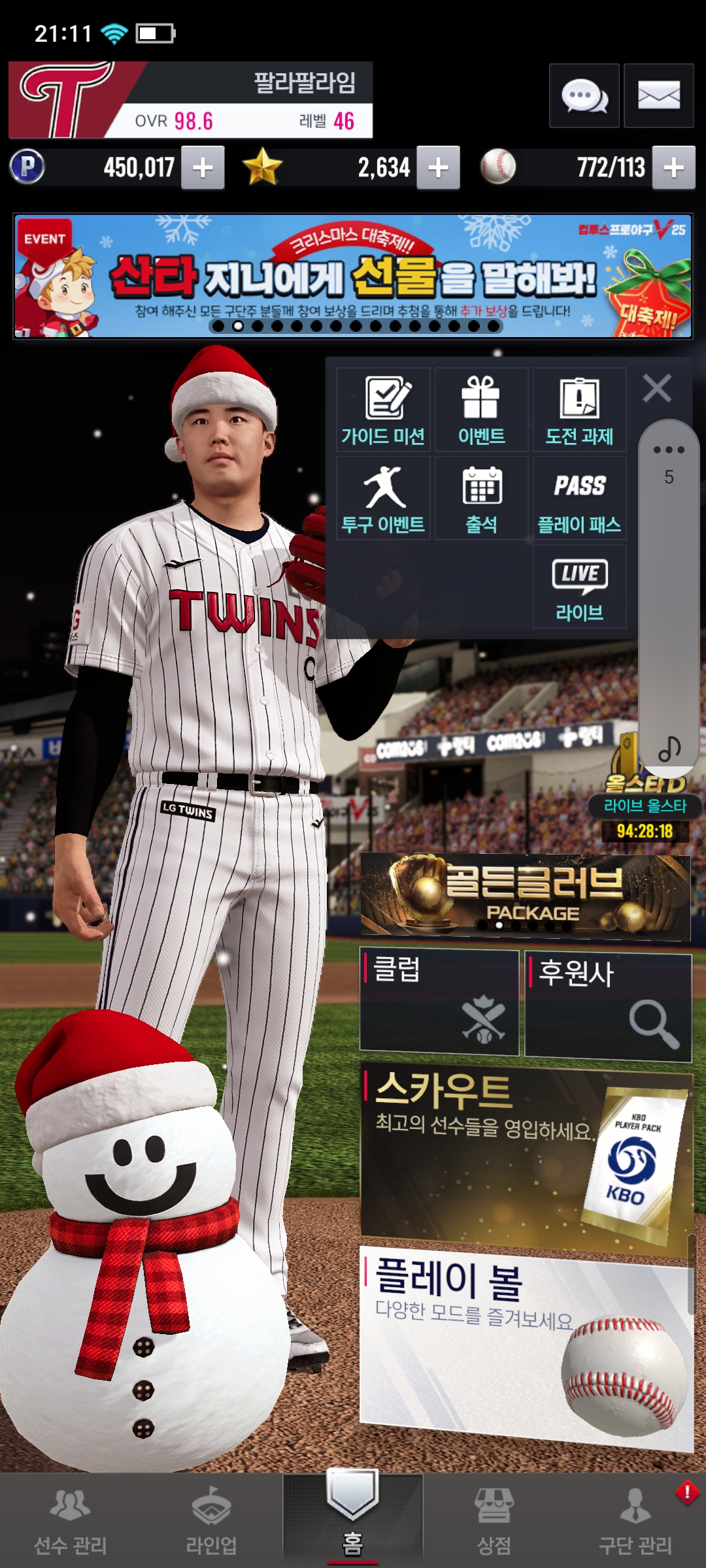Open 이벤트 gift menu
706x1568 pixels.
coord(481,410)
